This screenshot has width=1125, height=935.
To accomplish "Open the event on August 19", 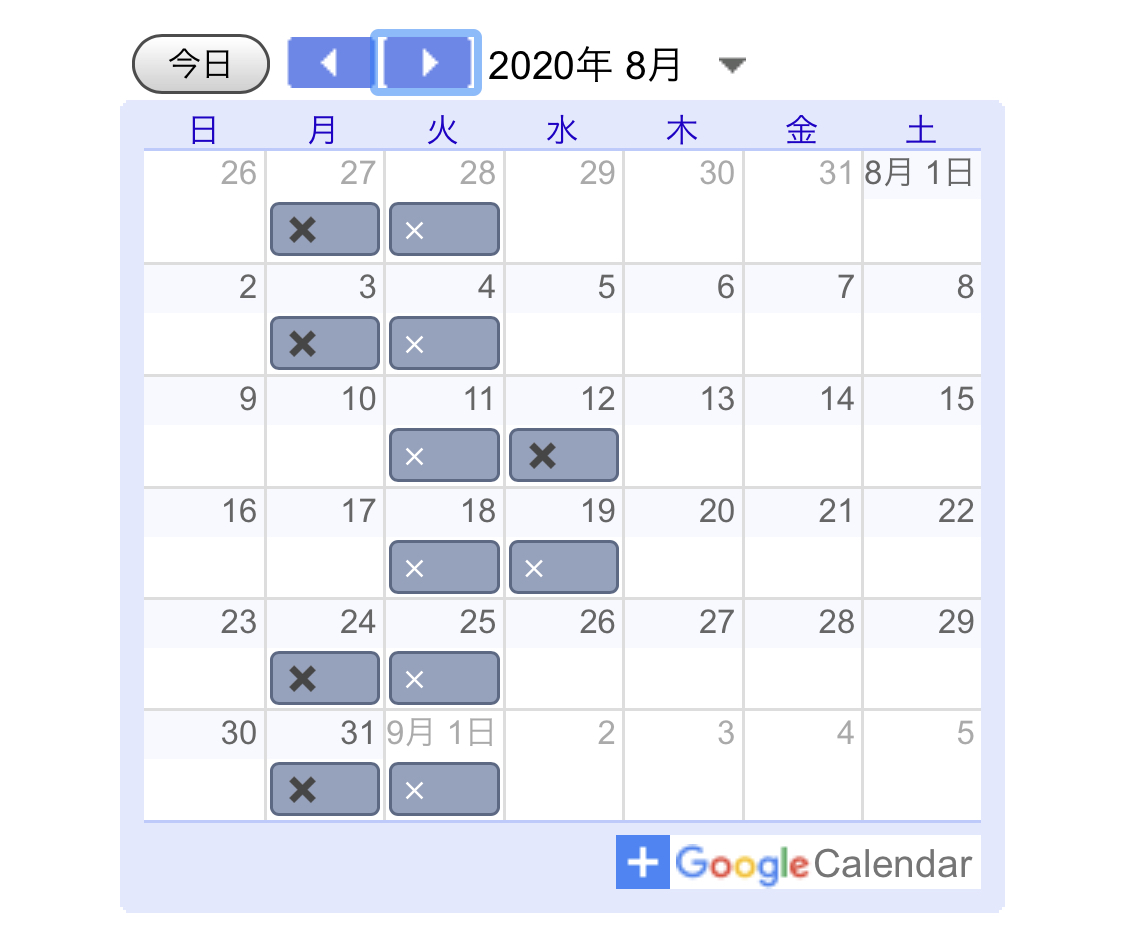I will (x=564, y=568).
